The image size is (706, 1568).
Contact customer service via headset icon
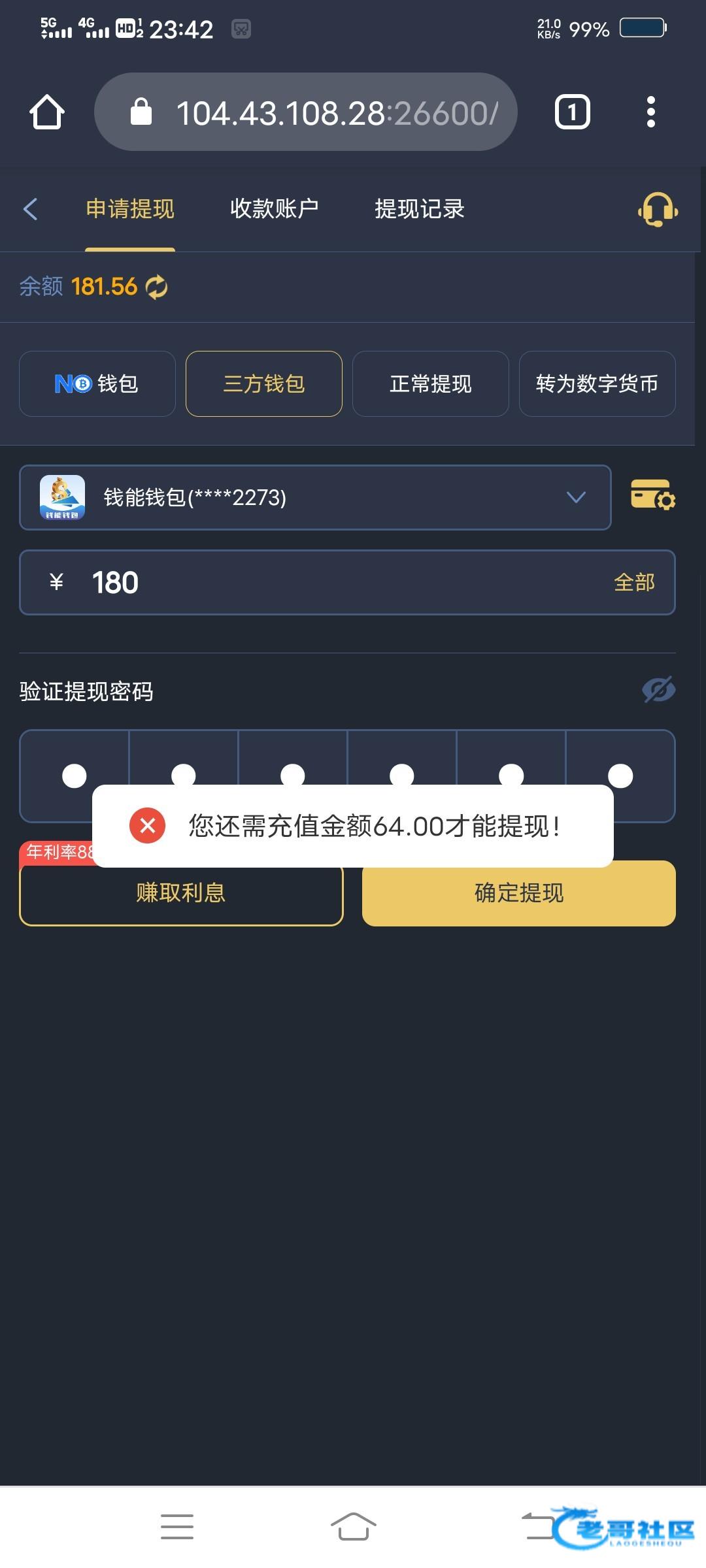point(658,210)
